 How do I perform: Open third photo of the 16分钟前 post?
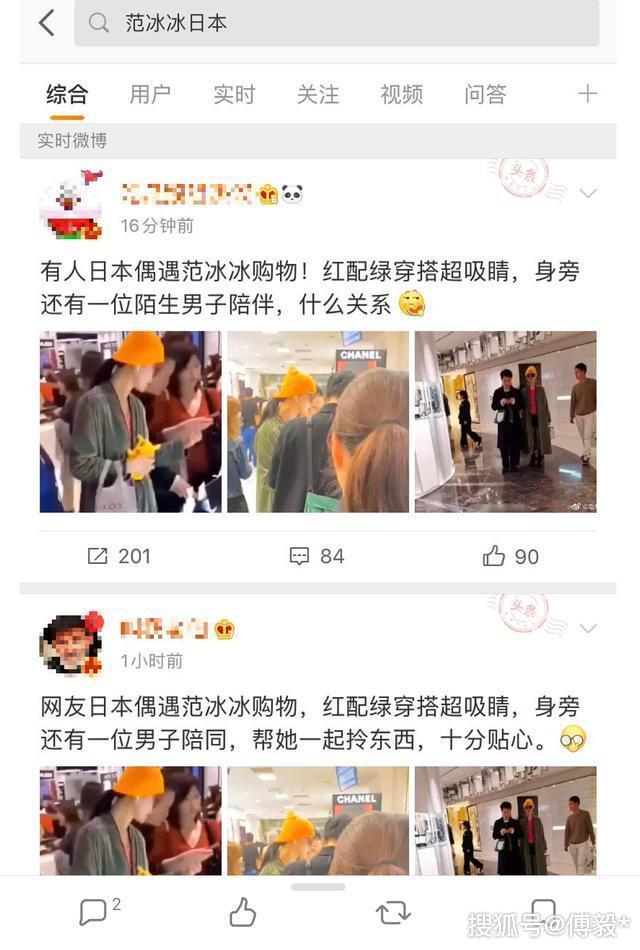(505, 421)
